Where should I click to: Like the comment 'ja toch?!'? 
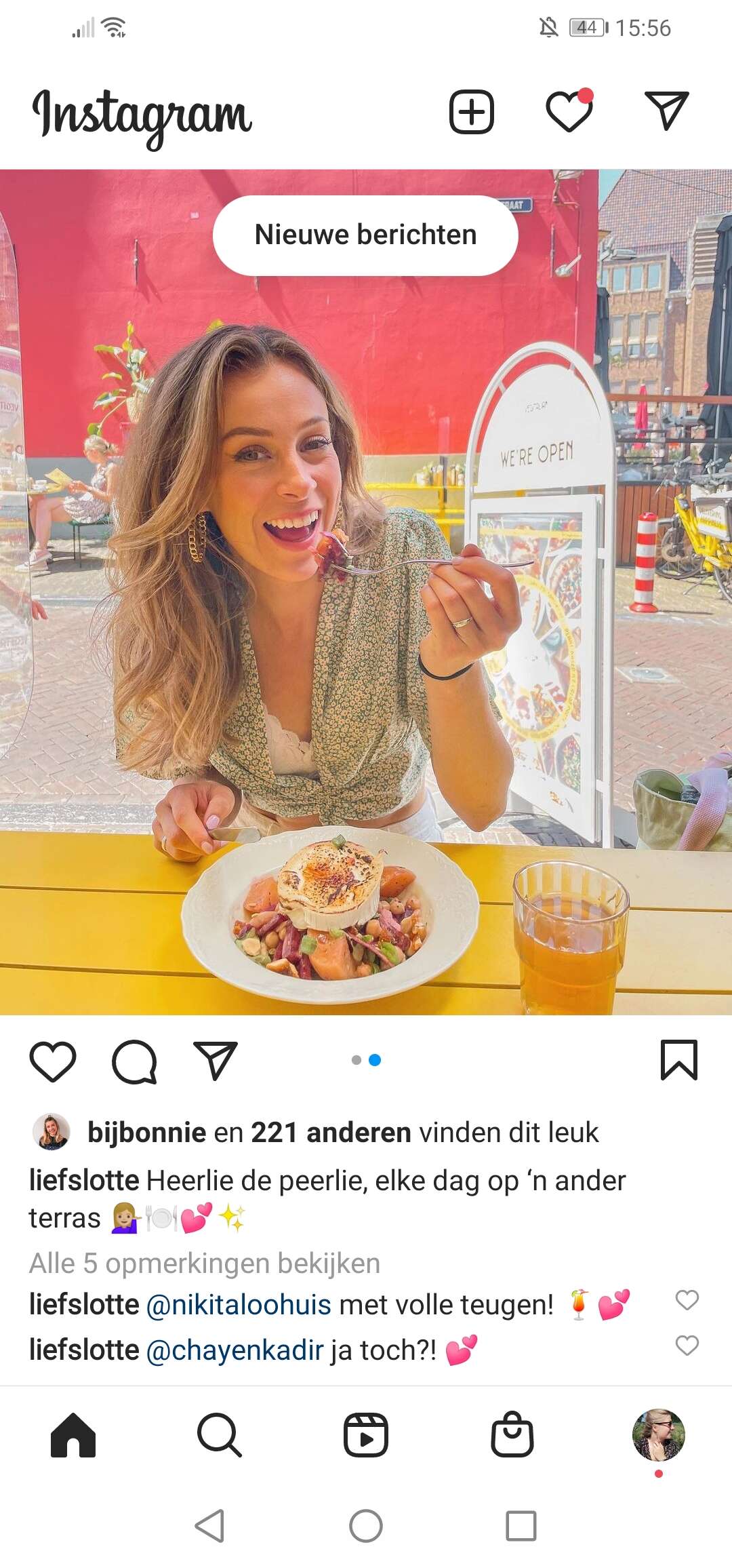(x=687, y=1346)
